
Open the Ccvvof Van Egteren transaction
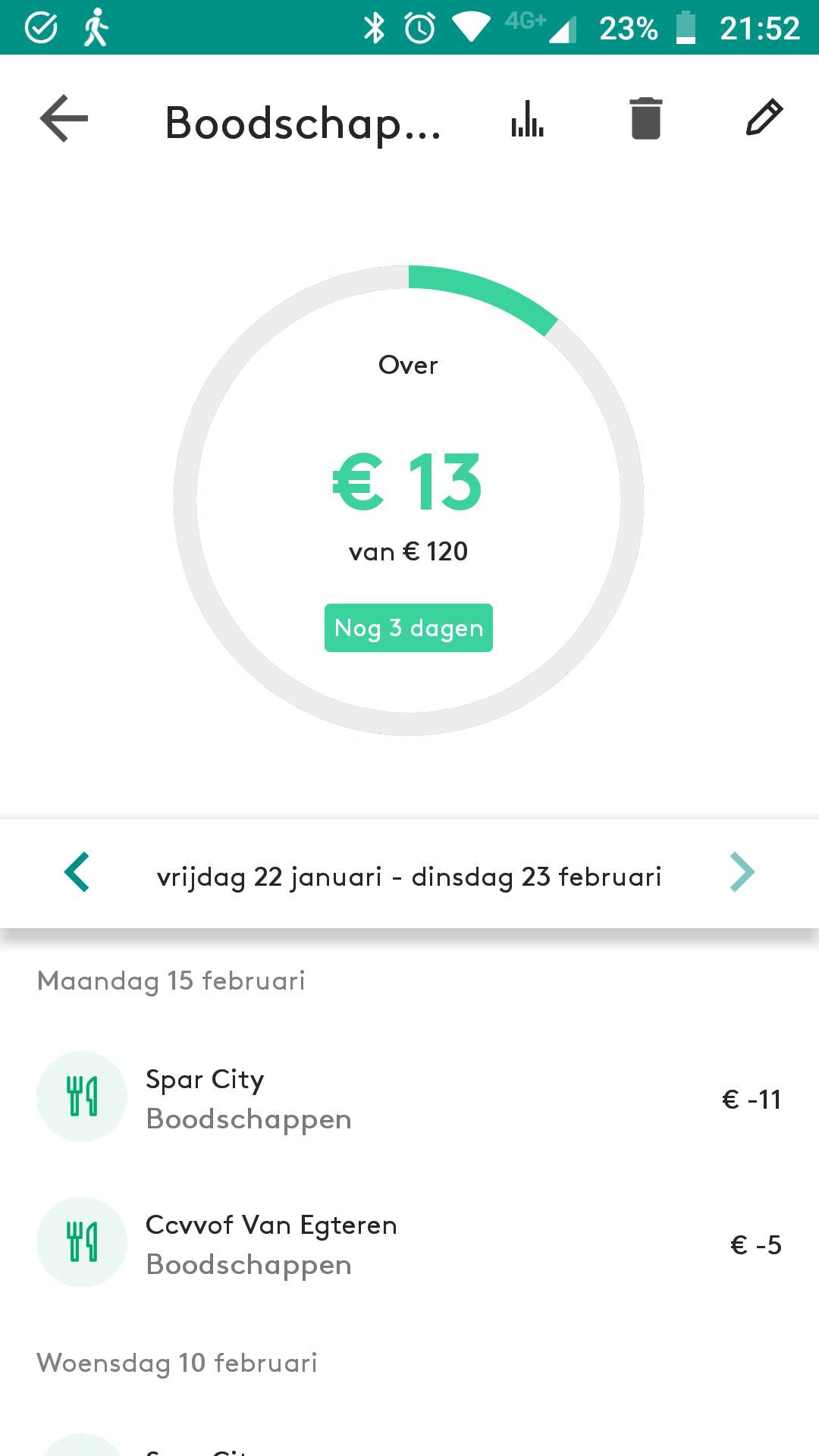(409, 1243)
